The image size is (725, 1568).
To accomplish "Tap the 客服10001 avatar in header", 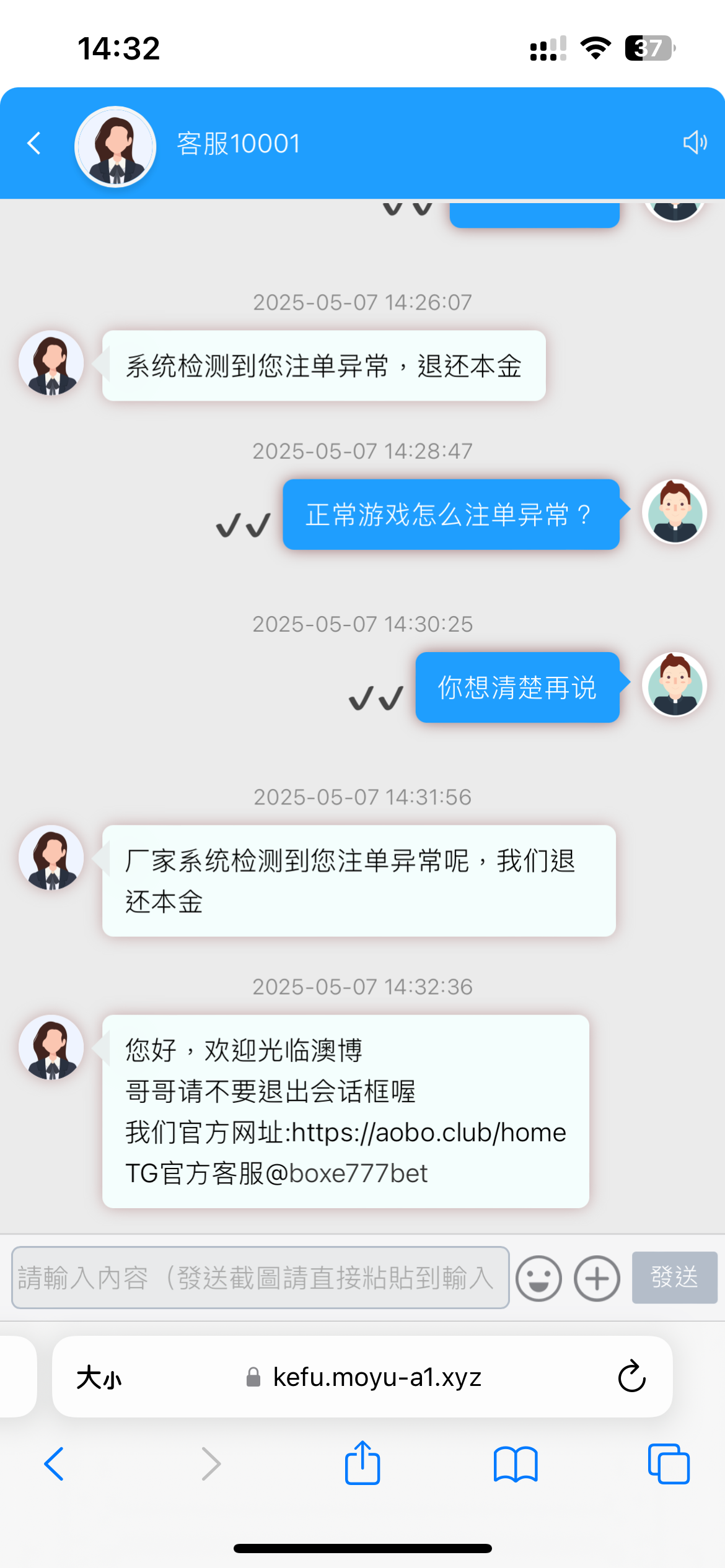I will [x=115, y=146].
